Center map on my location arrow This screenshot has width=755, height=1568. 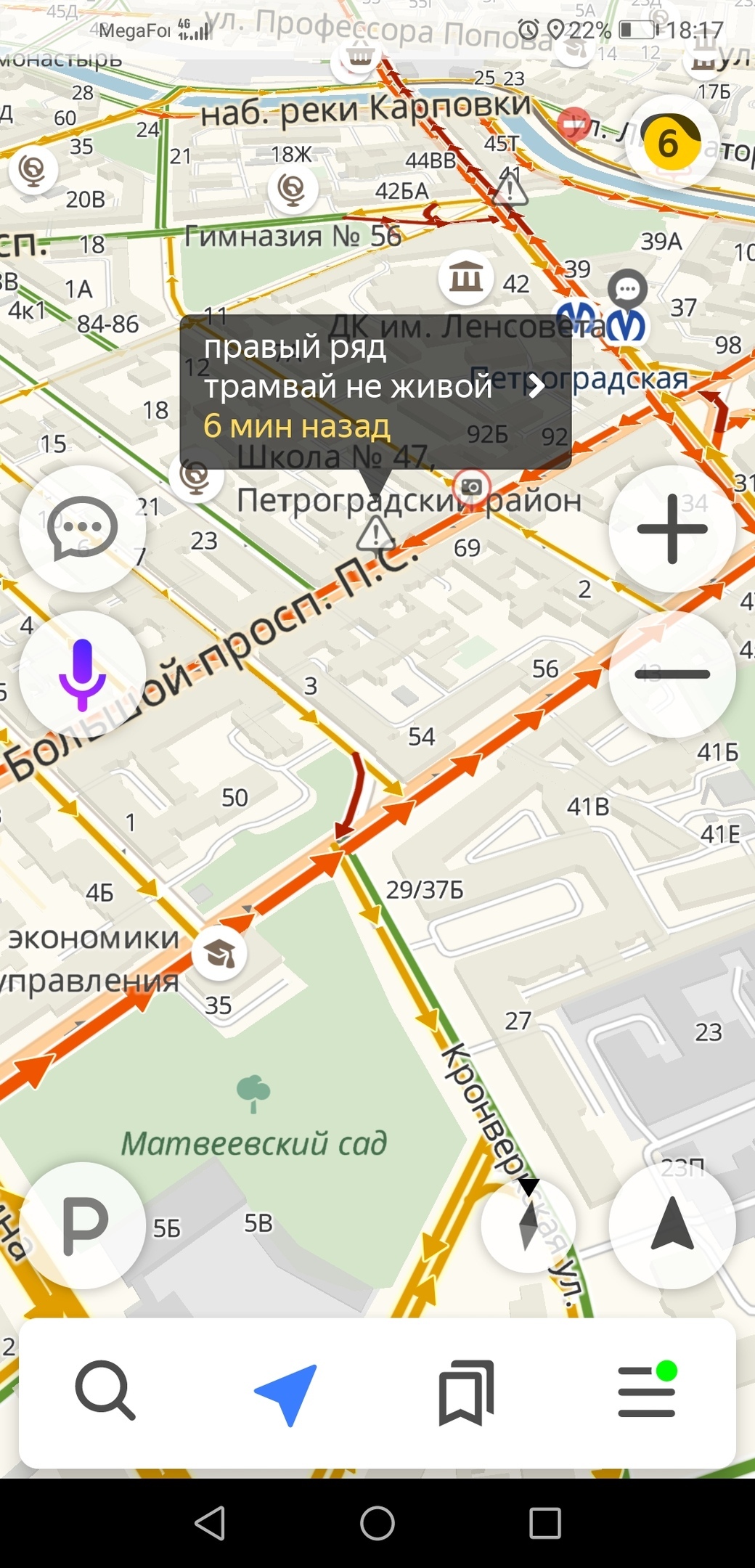pyautogui.click(x=672, y=1226)
